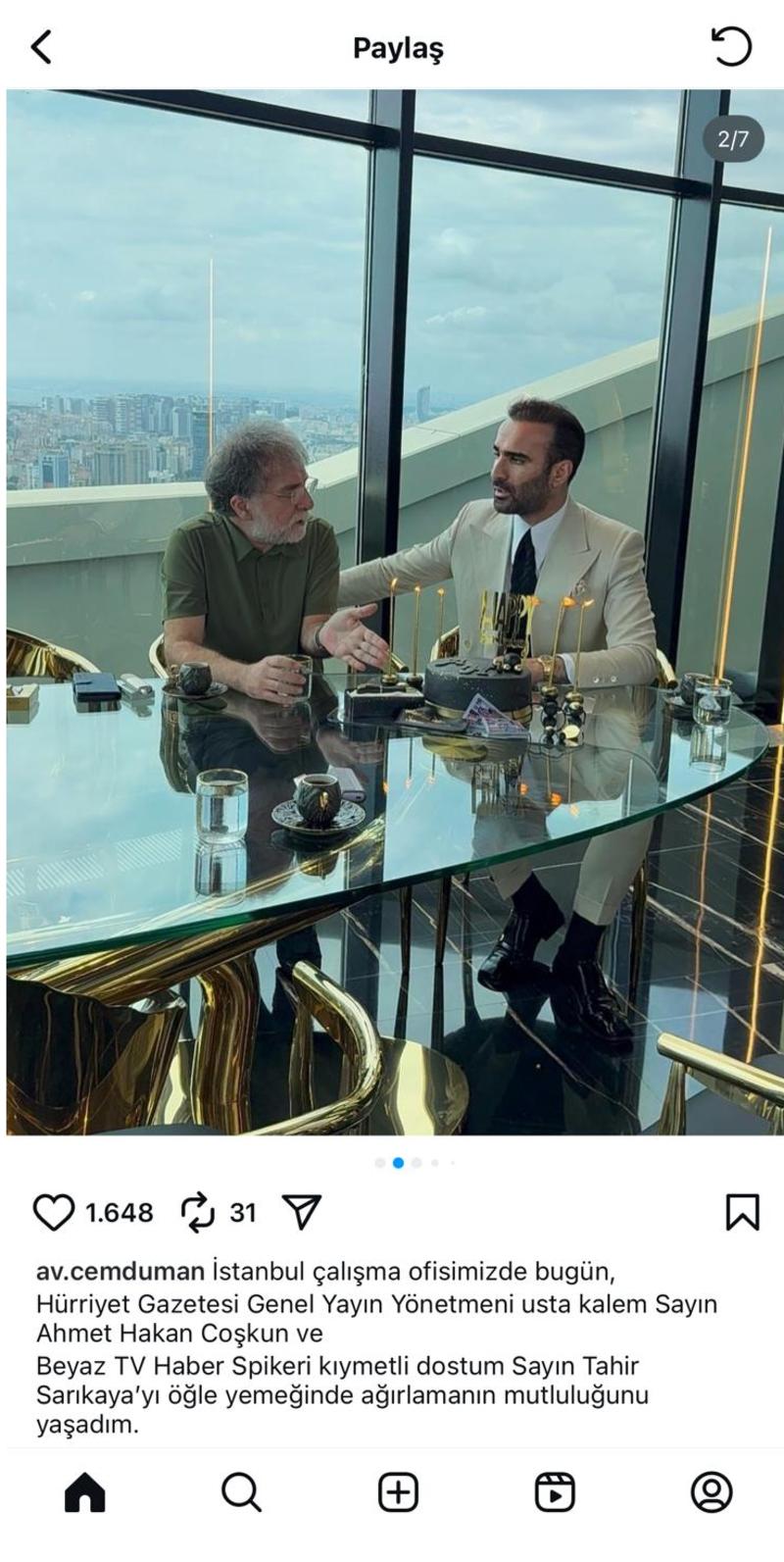Switch to the Reels tab
Image resolution: width=784 pixels, height=1562 pixels.
[x=555, y=1492]
